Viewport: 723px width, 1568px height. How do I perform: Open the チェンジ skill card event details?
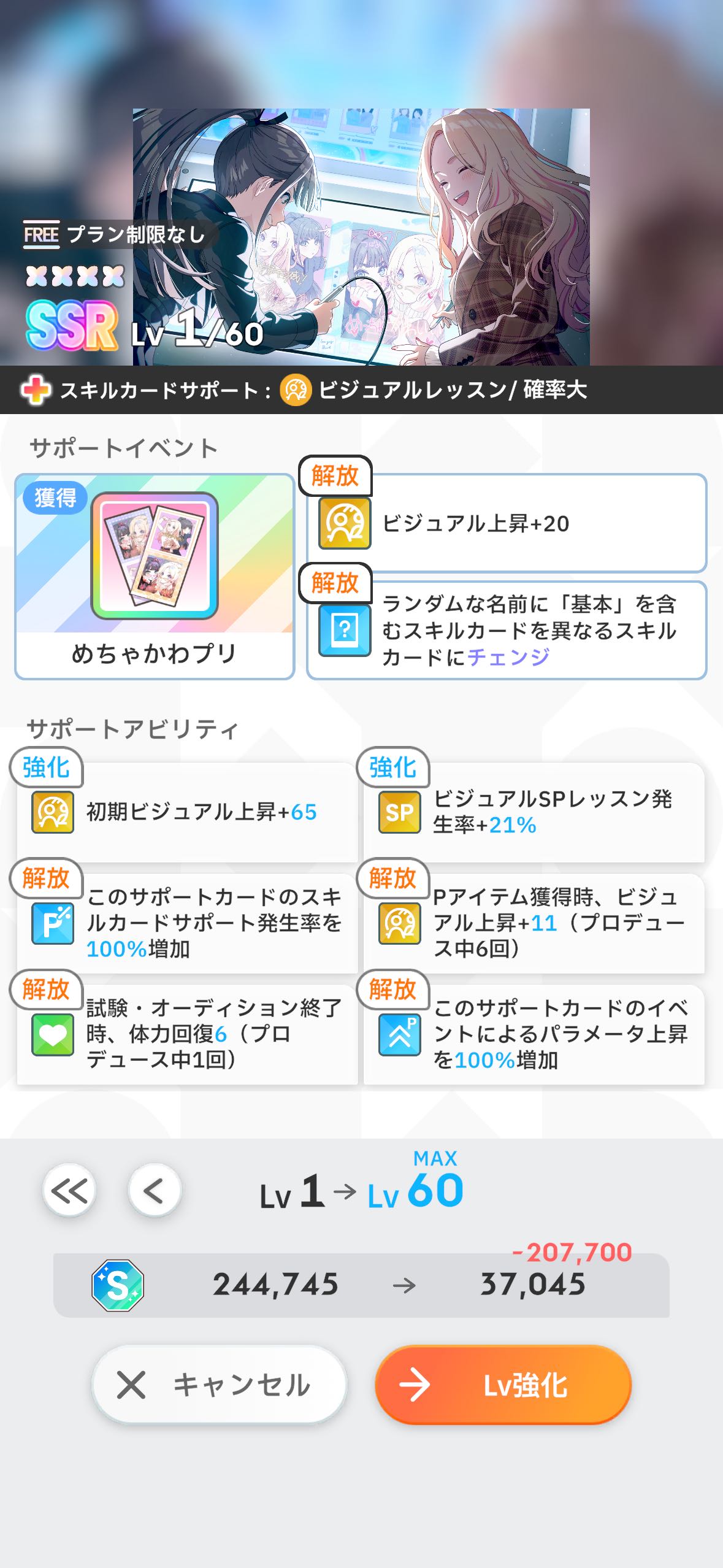pyautogui.click(x=507, y=631)
